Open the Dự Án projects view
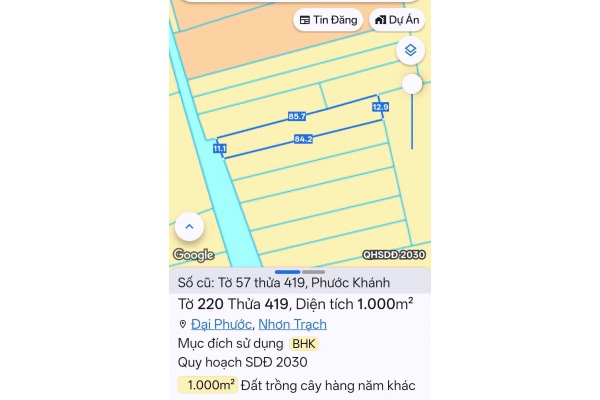The width and height of the screenshot is (600, 400). point(397,20)
